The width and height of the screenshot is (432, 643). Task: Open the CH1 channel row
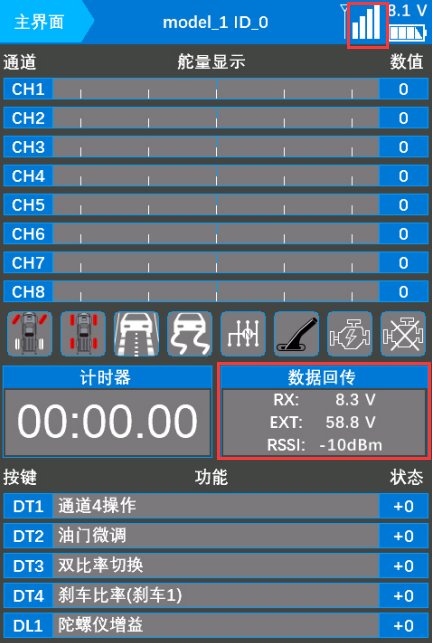216,89
